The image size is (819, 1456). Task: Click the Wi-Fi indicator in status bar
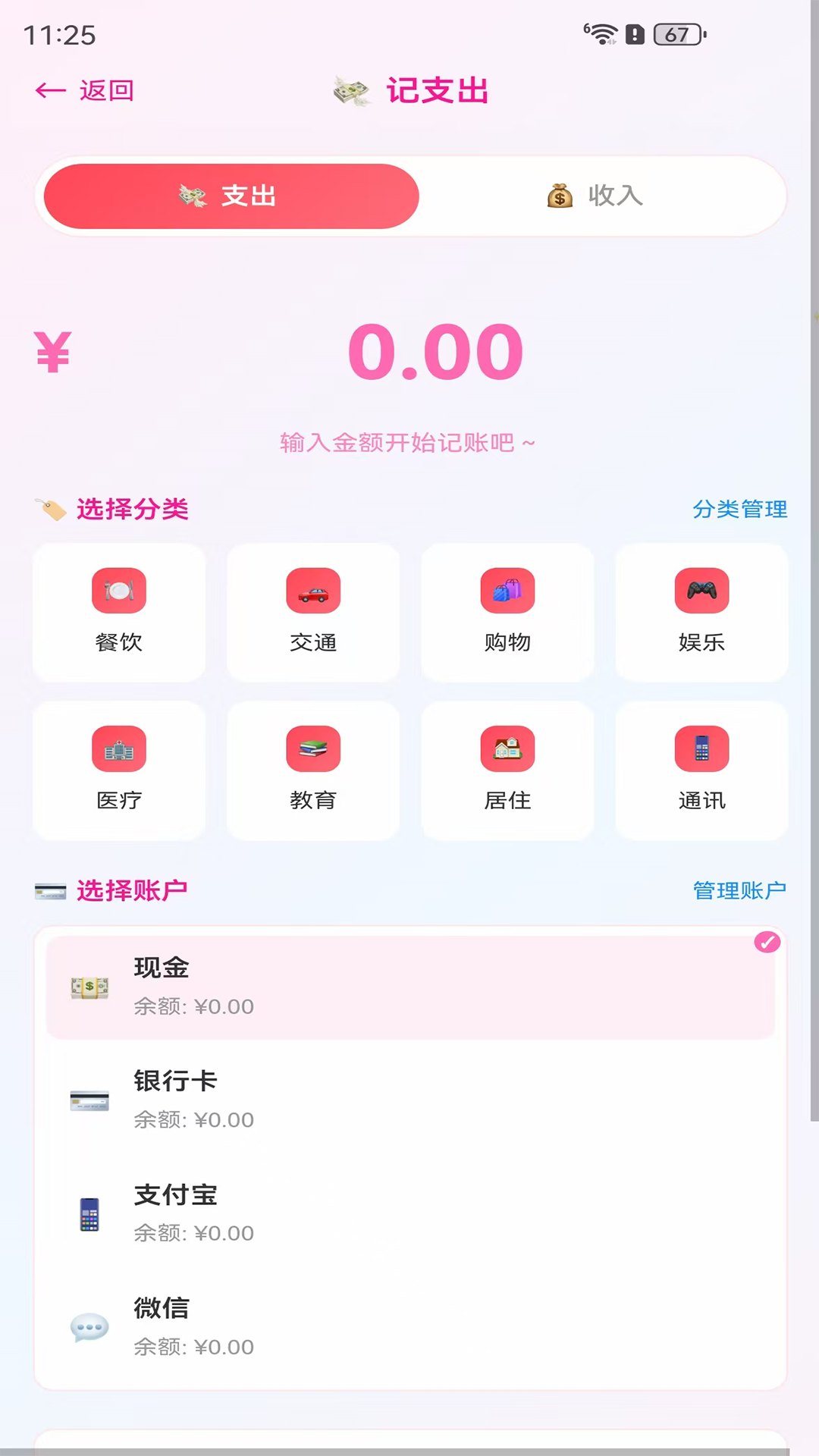click(603, 33)
